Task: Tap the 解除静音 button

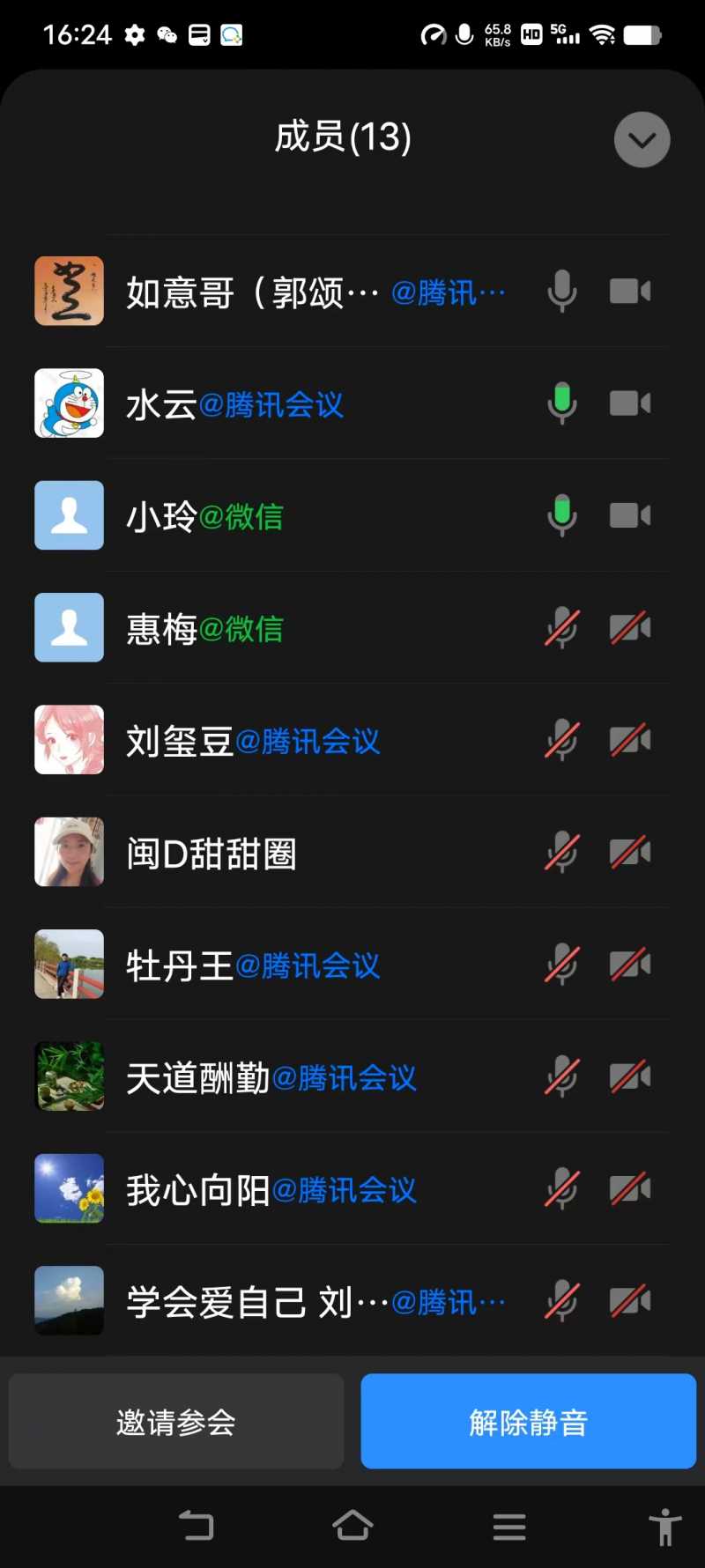Action: pyautogui.click(x=528, y=1422)
